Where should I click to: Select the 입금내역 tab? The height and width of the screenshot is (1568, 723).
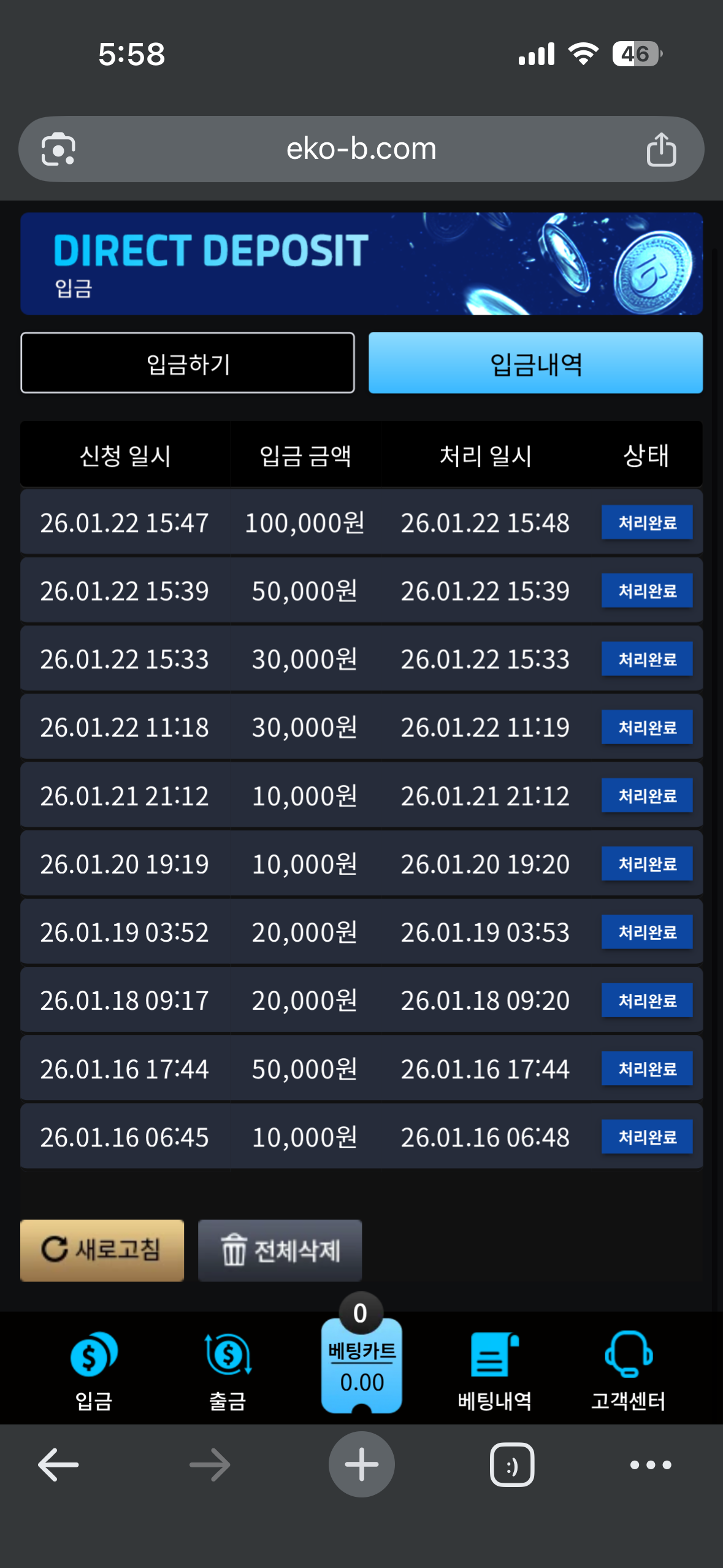pos(535,363)
